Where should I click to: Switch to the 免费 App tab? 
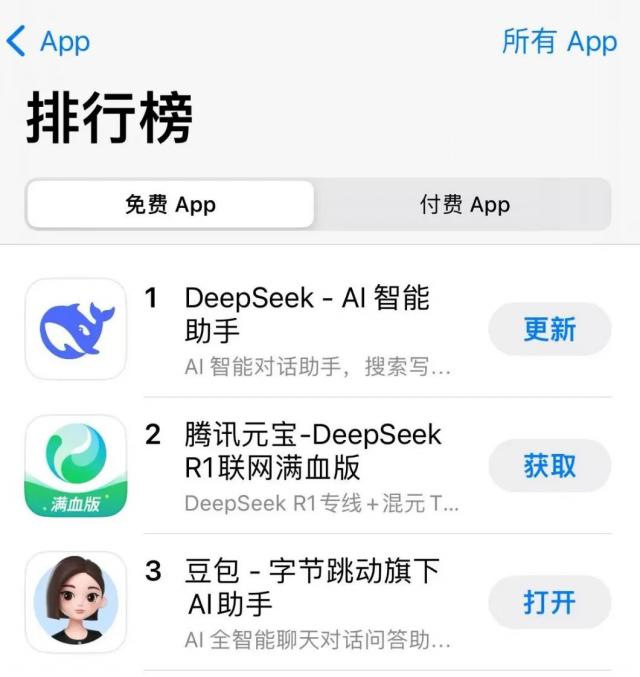pyautogui.click(x=170, y=205)
